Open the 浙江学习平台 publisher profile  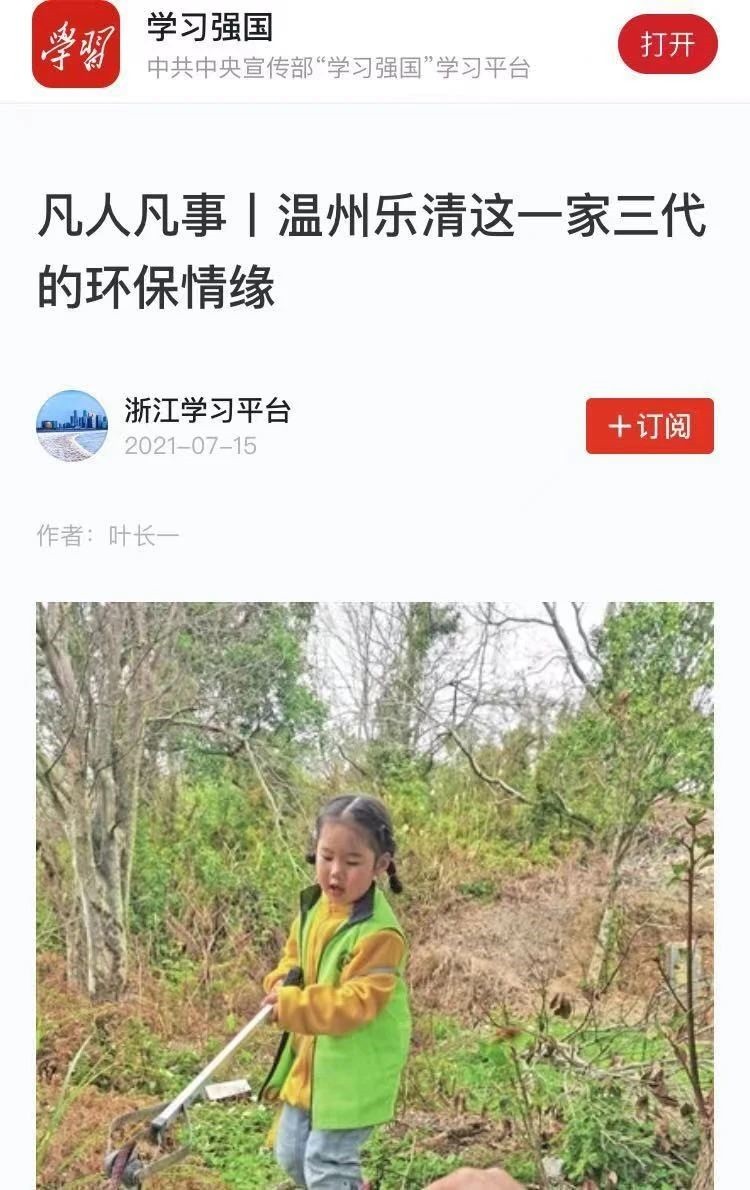pos(207,410)
